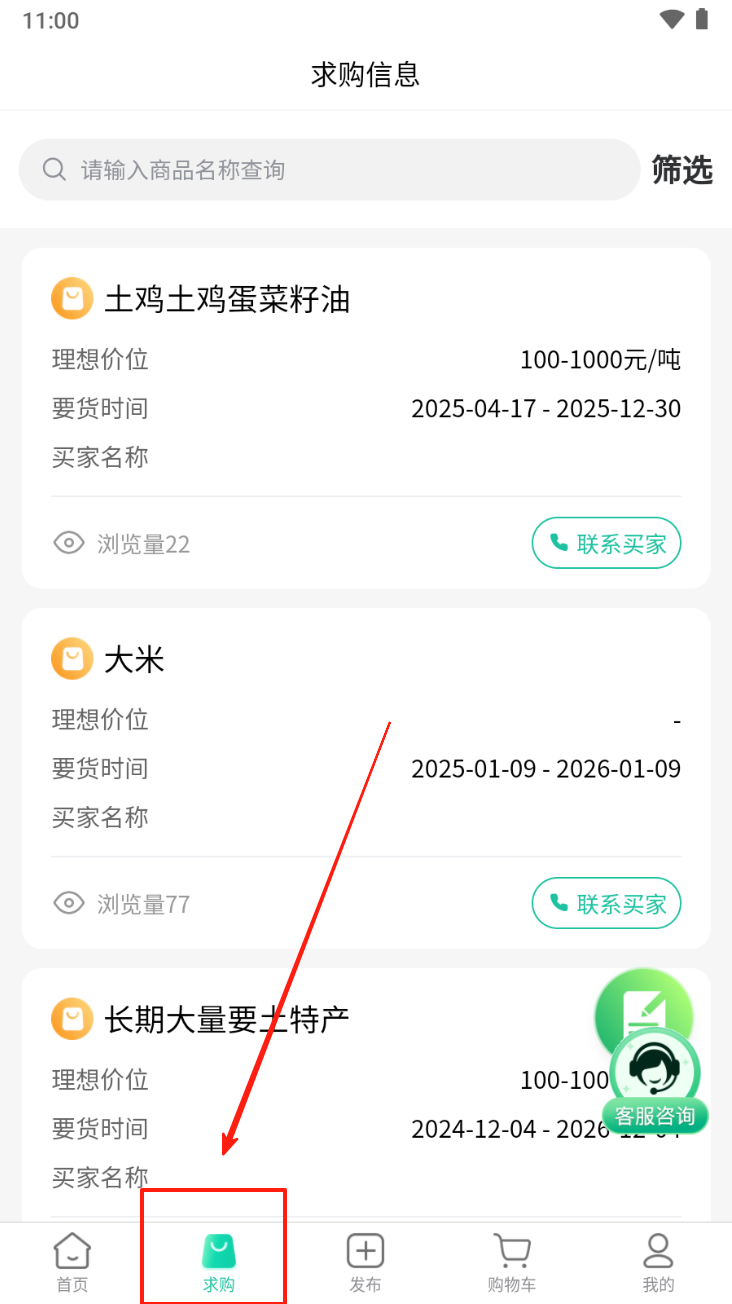Viewport: 732px width, 1304px height.
Task: Contact buyer for 土鸡土鸡蛋菜籽油
Action: tap(606, 543)
